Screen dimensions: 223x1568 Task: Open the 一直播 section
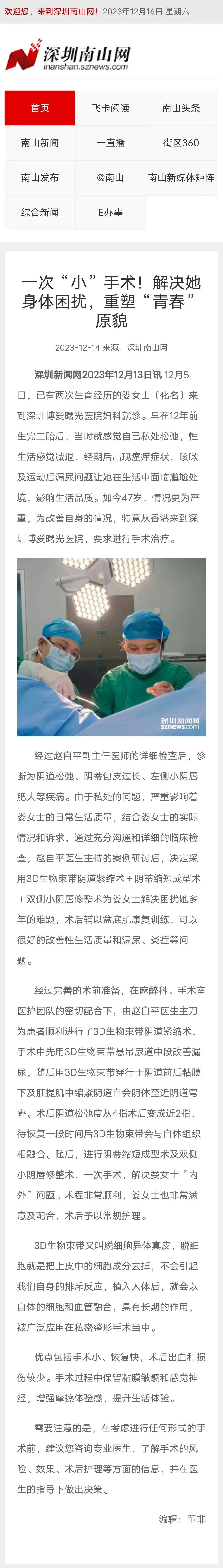tap(111, 143)
